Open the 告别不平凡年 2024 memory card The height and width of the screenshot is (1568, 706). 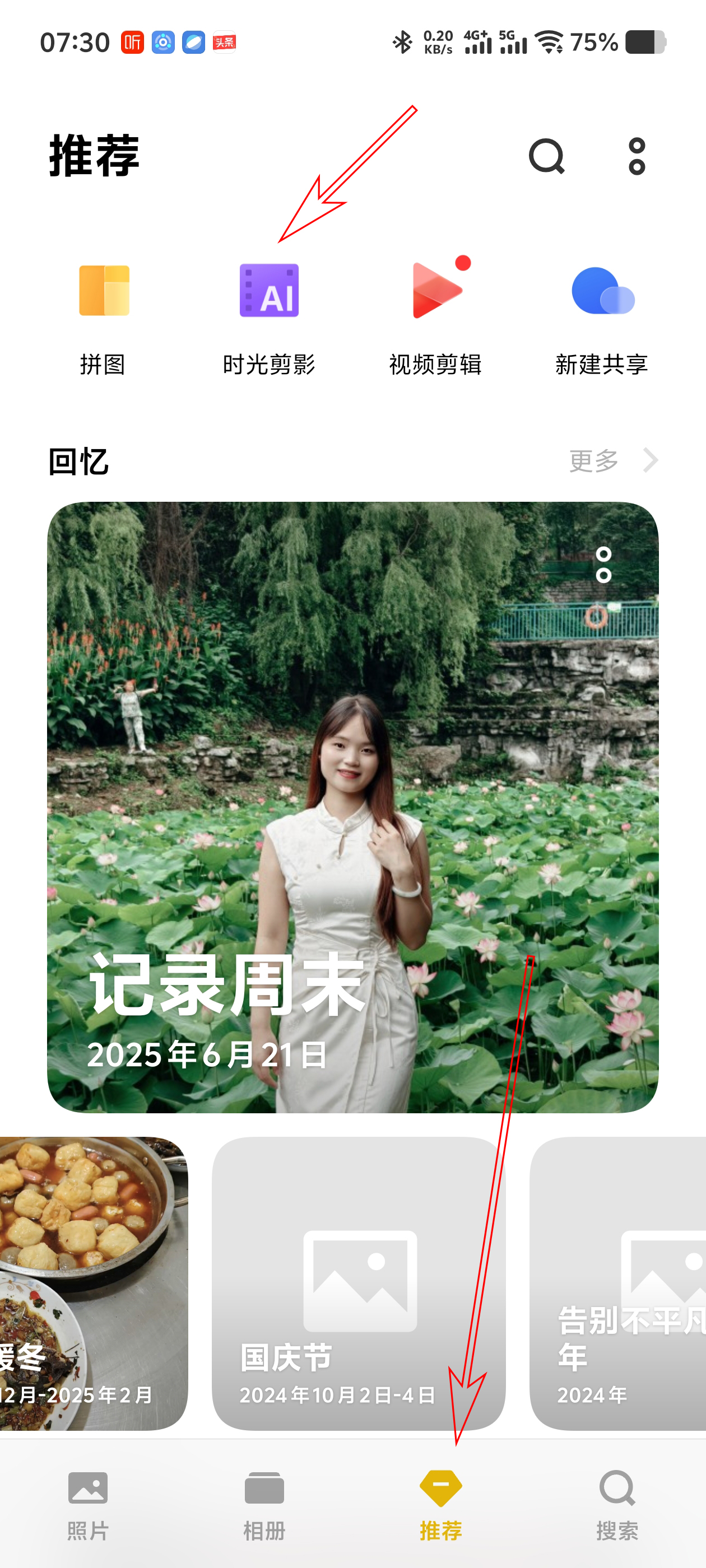618,1283
